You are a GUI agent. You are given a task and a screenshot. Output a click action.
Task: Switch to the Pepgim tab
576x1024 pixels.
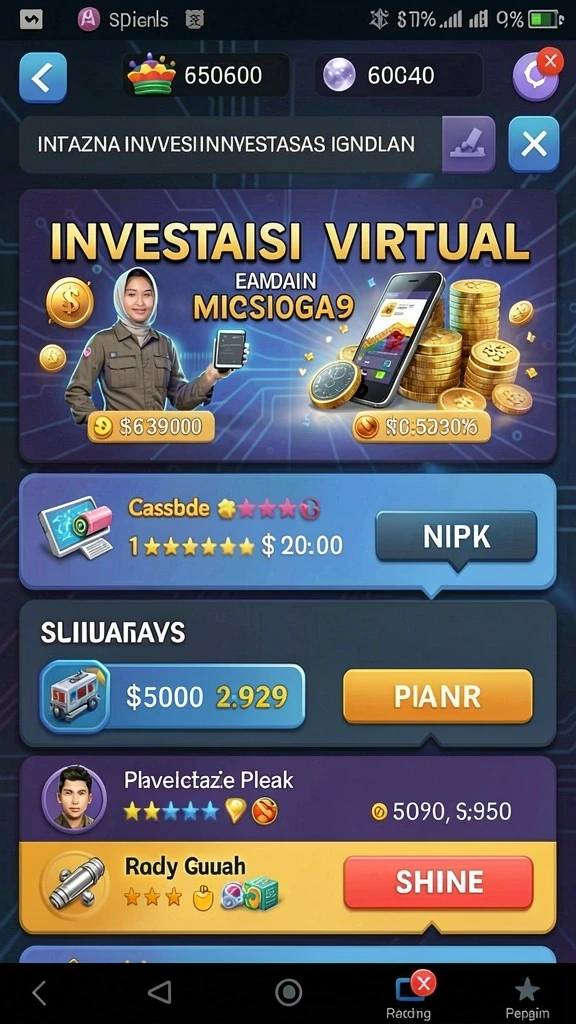[x=527, y=998]
